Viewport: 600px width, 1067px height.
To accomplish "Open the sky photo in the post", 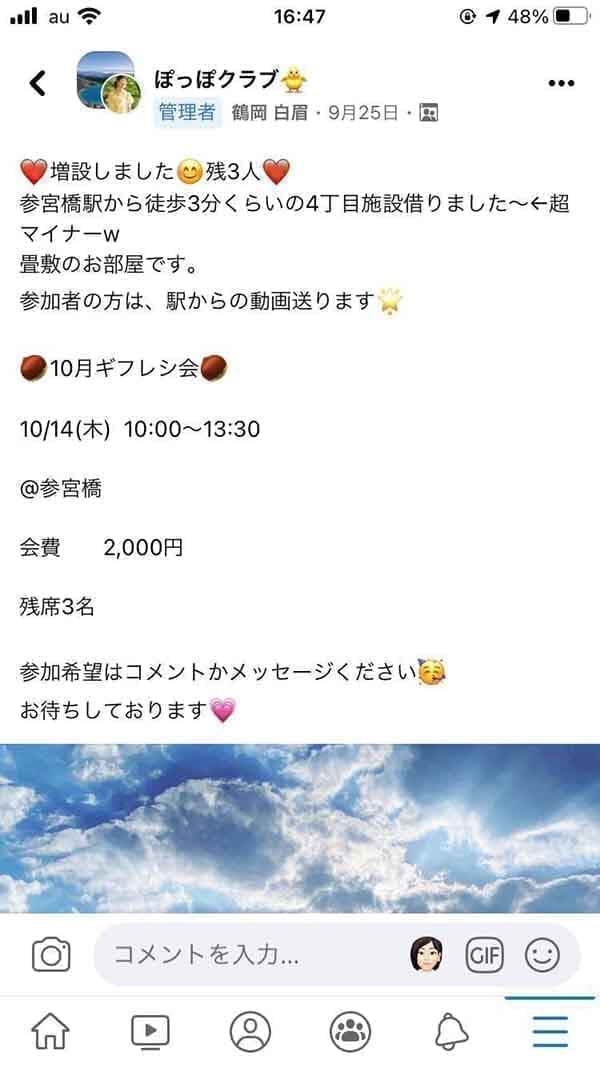I will [x=300, y=828].
